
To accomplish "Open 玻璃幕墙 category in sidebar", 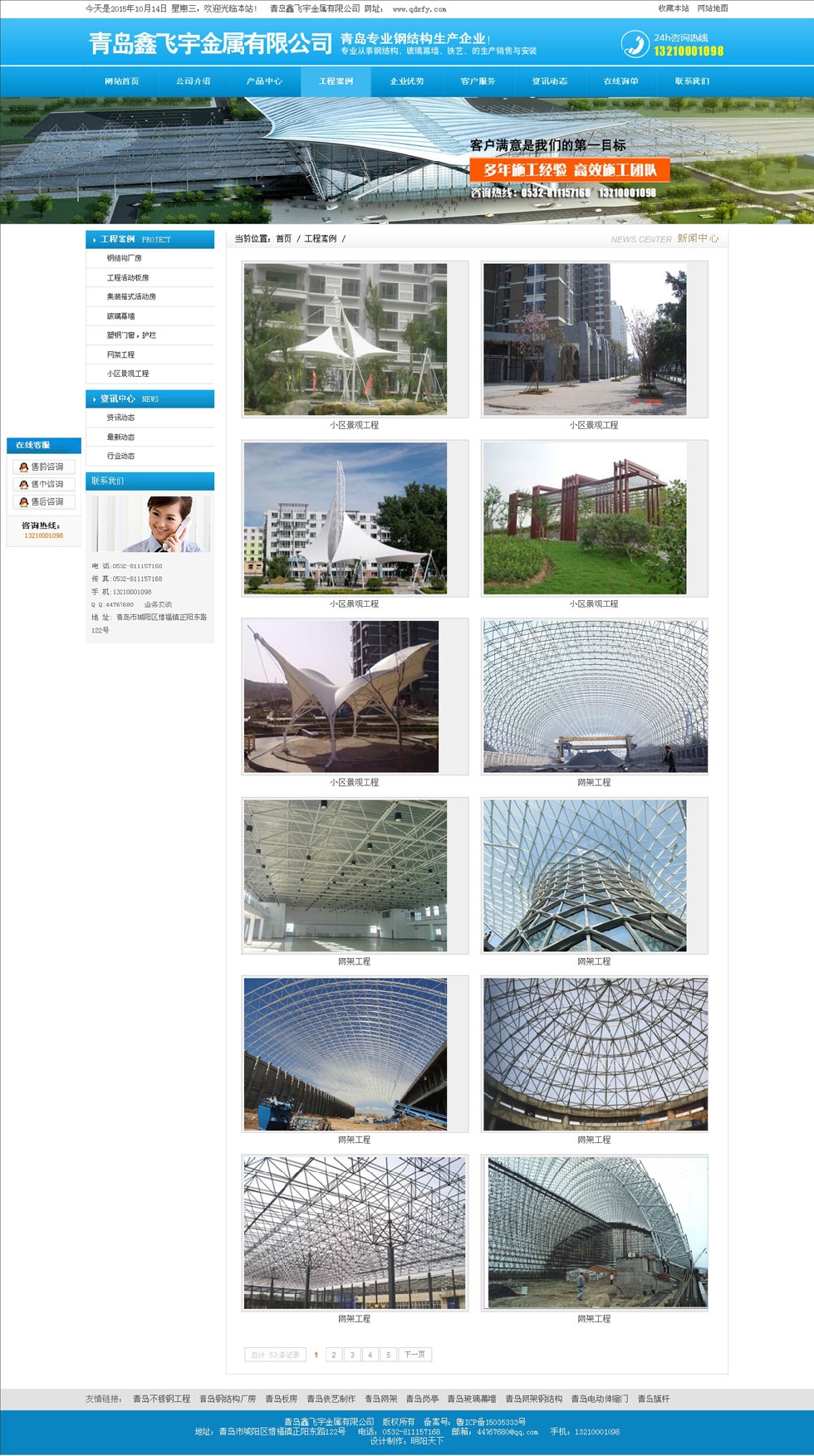I will 120,316.
